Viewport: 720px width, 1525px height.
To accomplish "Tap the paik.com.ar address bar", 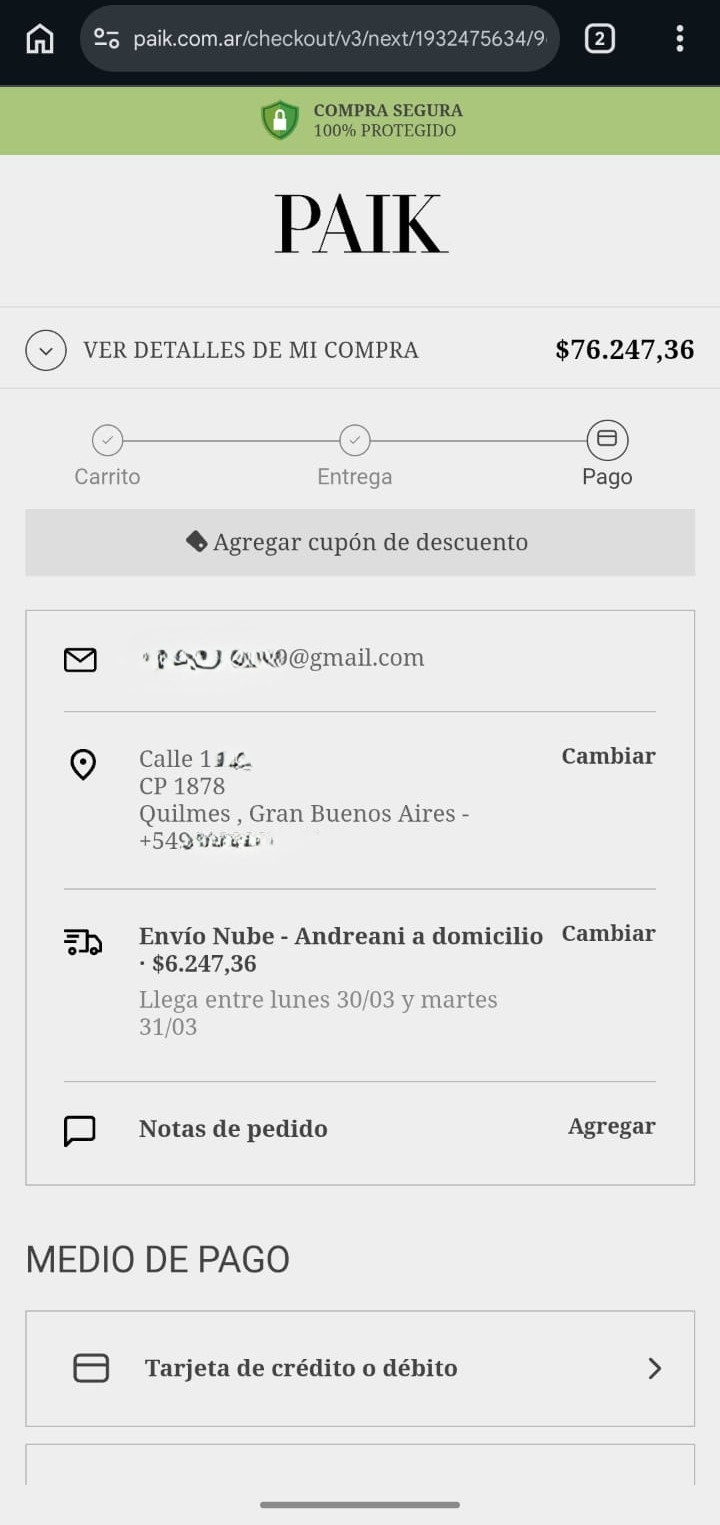I will pos(330,39).
